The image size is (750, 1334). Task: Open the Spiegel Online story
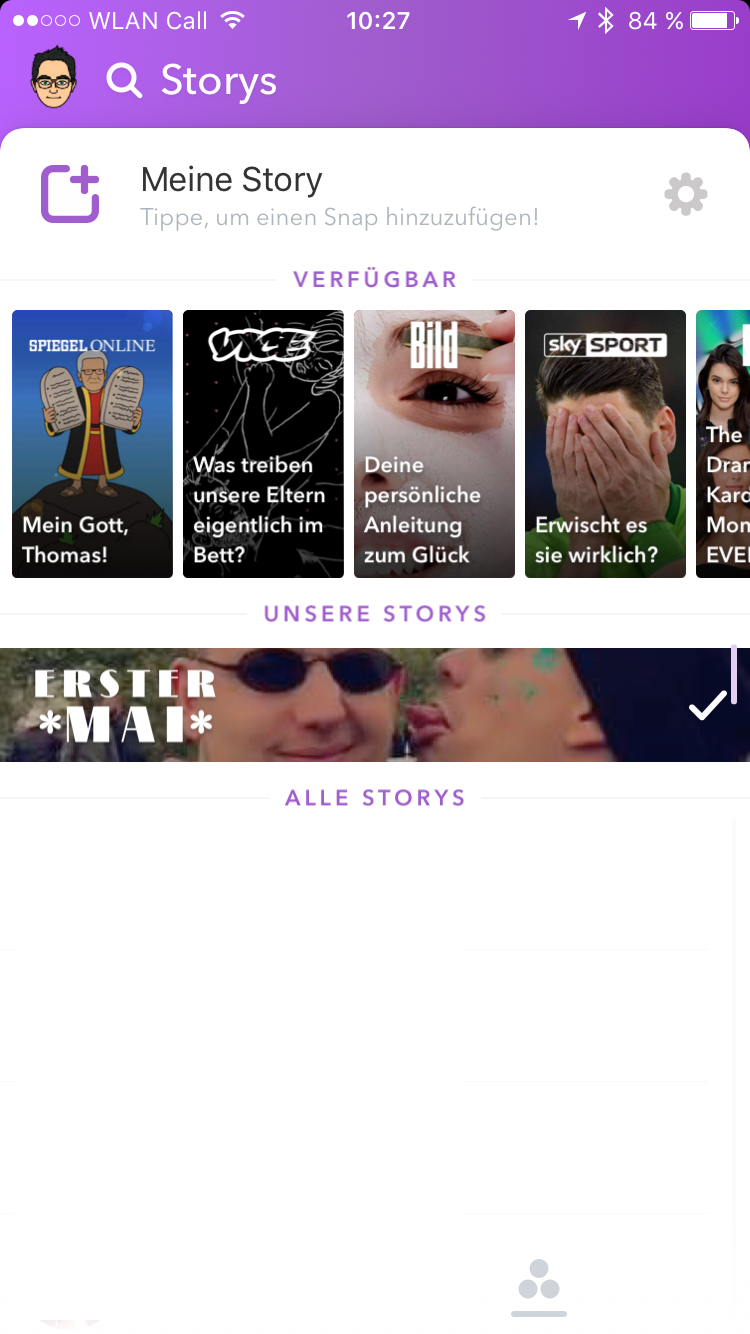click(x=92, y=444)
